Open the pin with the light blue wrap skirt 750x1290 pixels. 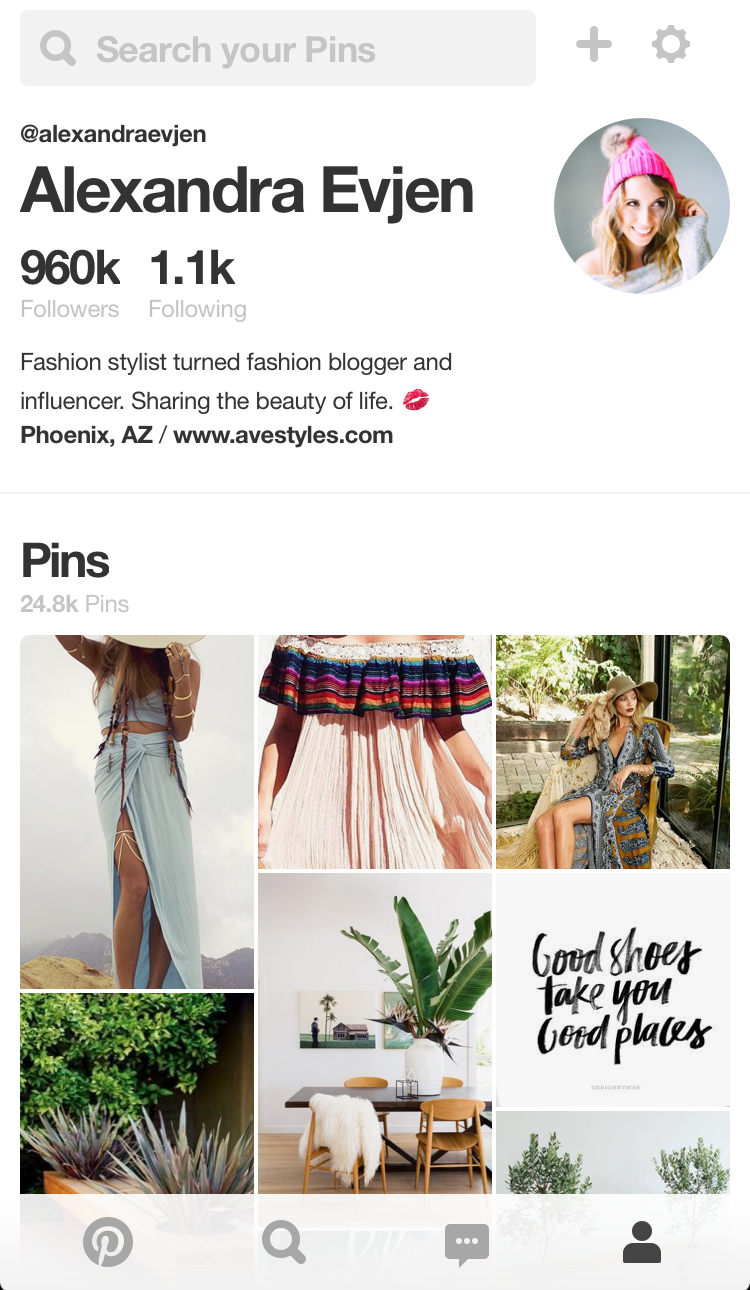(x=137, y=812)
